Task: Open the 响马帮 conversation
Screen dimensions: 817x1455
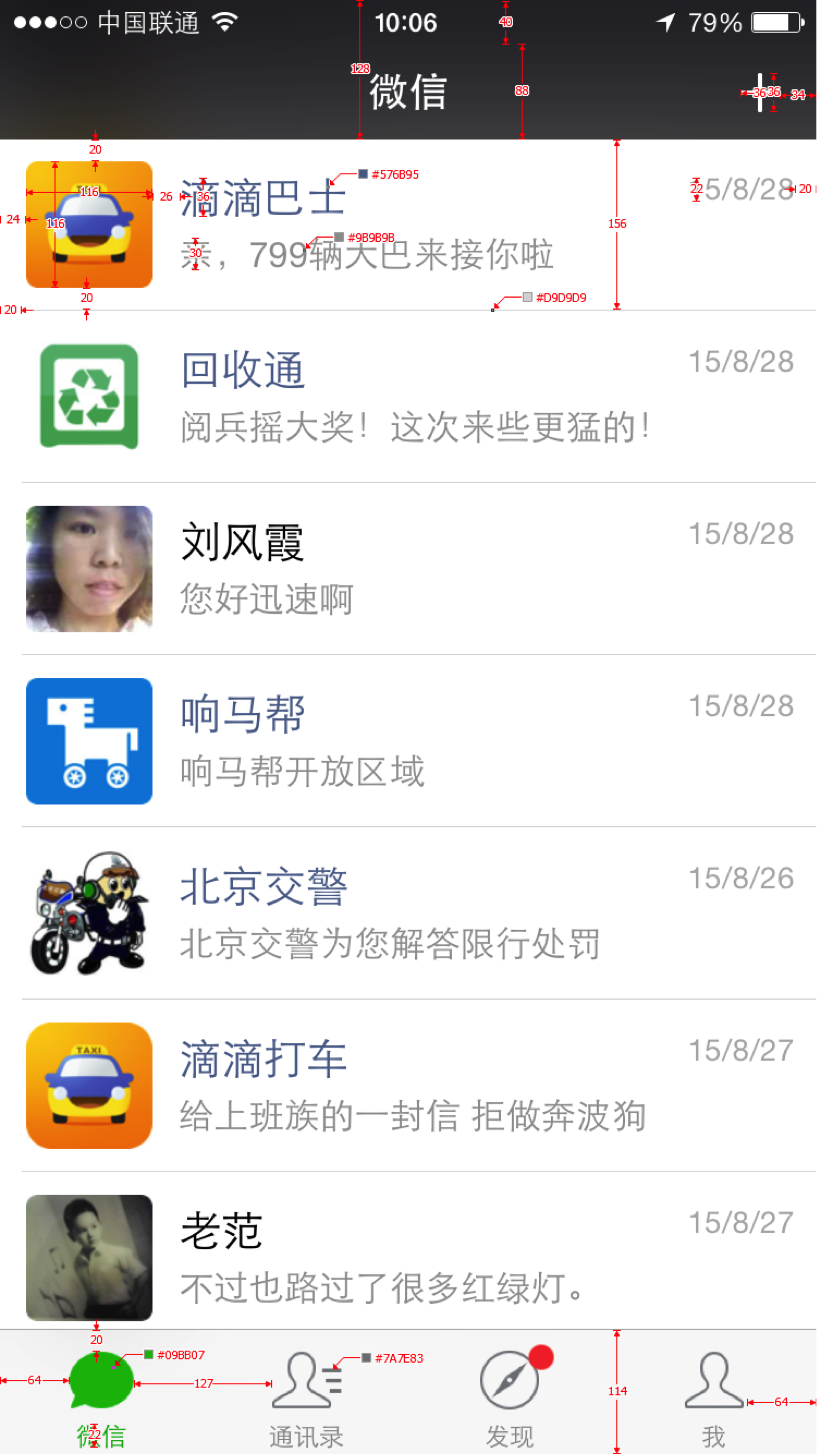Action: [408, 741]
